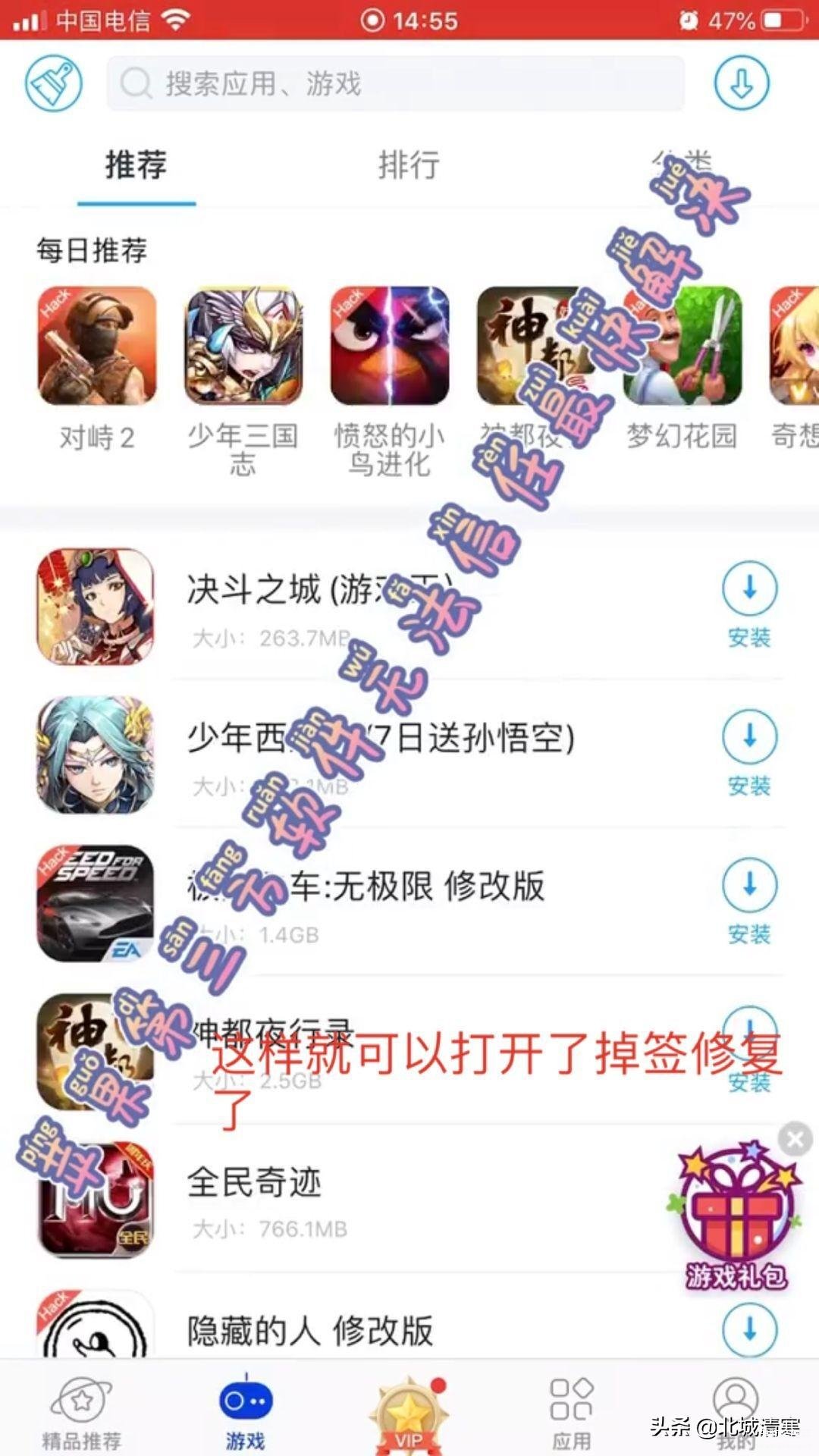This screenshot has width=819, height=1456.
Task: Open the download manager icon
Action: point(742,83)
